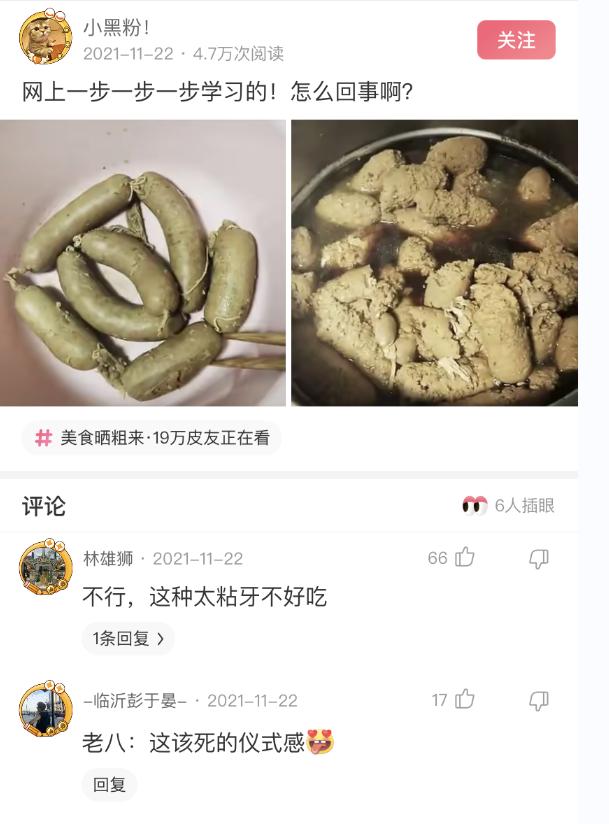Follow the poster 小黑粉 with 关注

click(516, 40)
